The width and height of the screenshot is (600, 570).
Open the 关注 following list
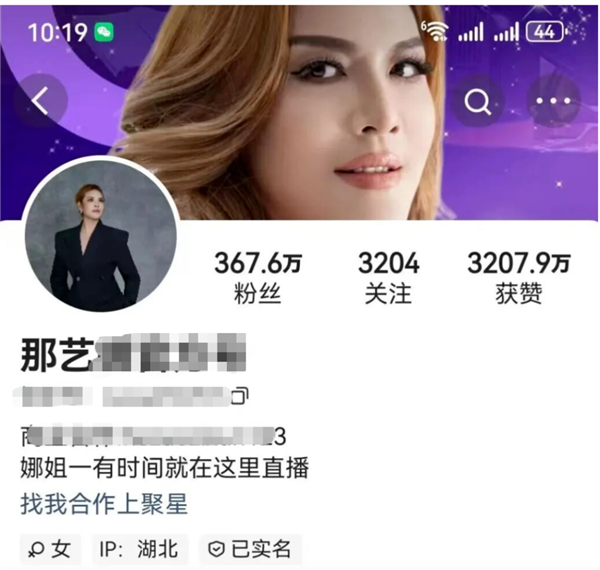pos(387,278)
